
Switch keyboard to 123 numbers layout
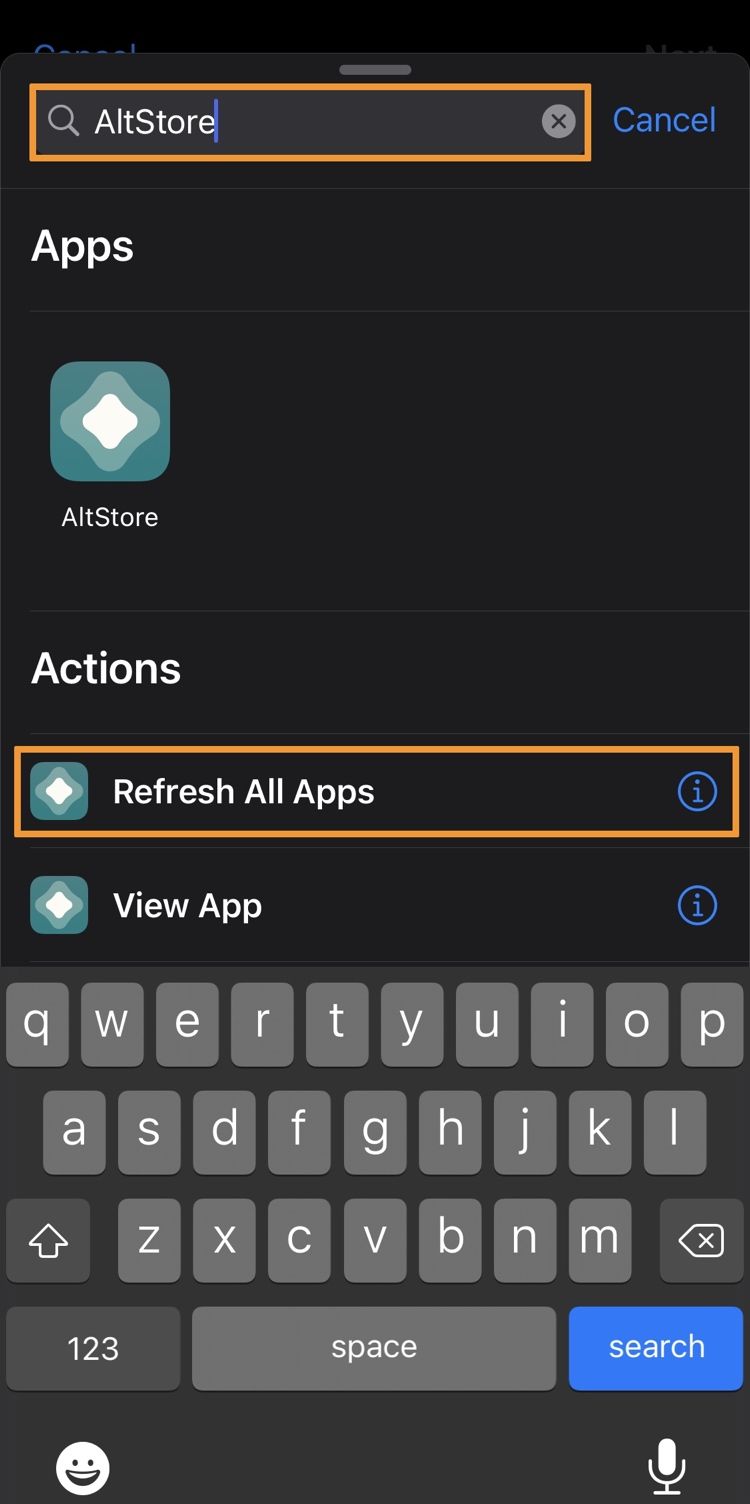(x=93, y=1348)
